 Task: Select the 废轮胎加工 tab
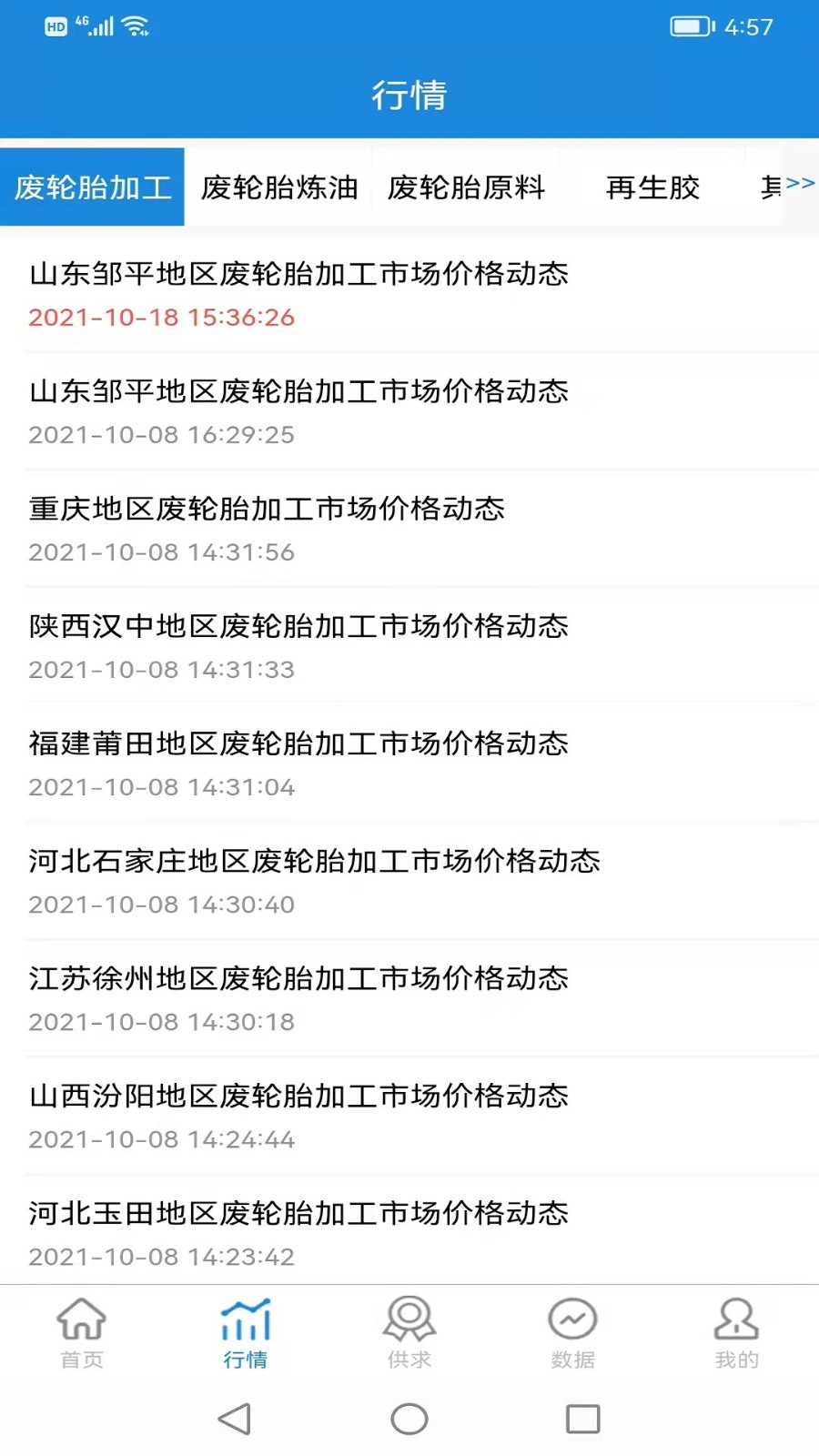[x=93, y=187]
